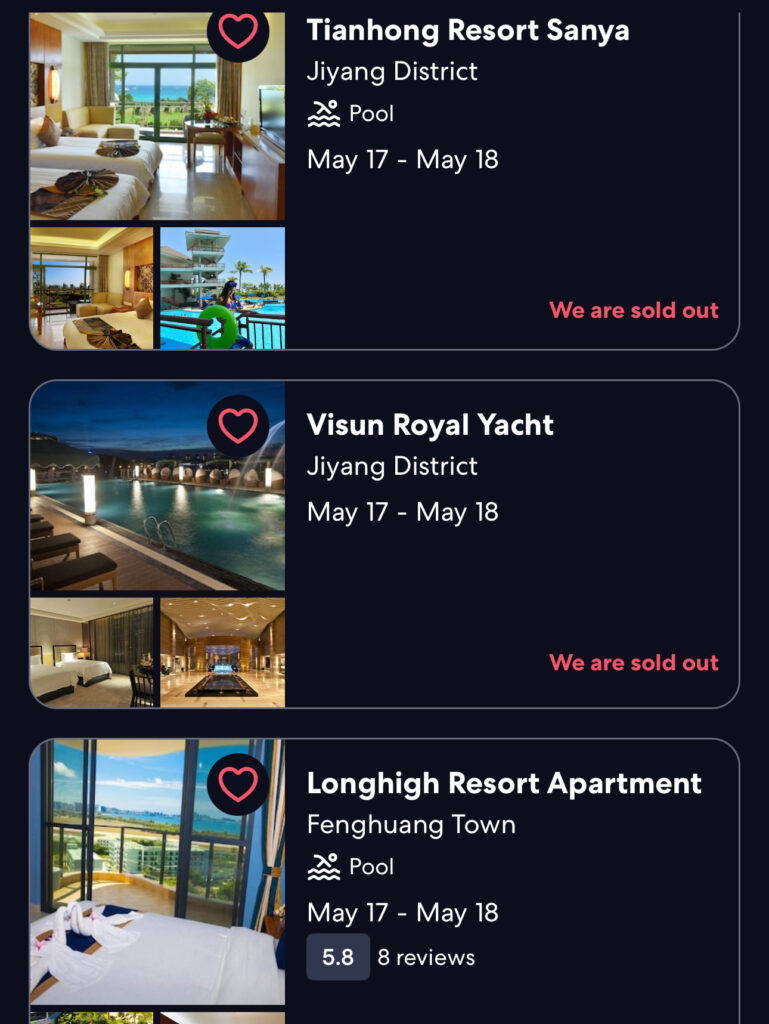Heart the Longhigh Resort Apartment listing
Image resolution: width=769 pixels, height=1024 pixels.
coord(238,784)
